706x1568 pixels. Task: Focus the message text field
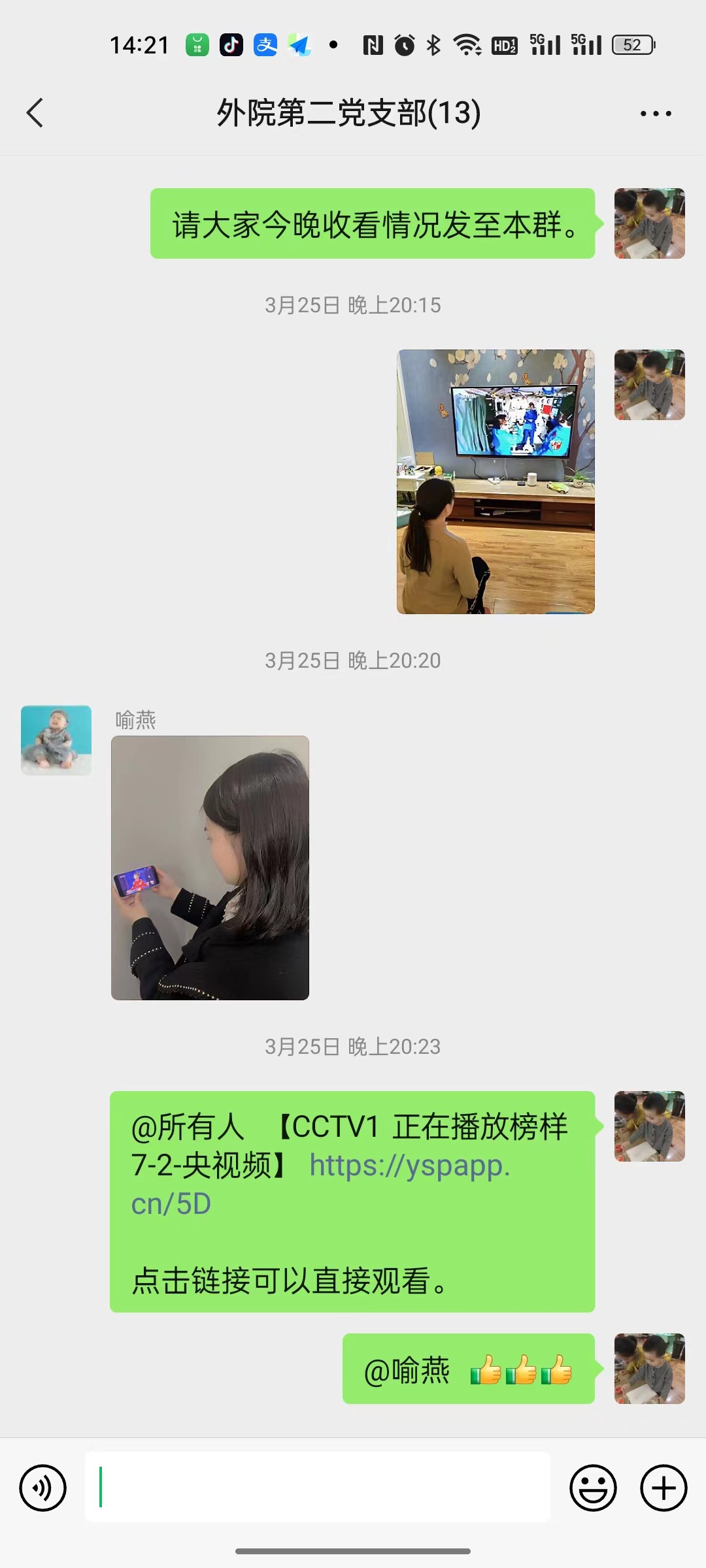tap(318, 1487)
